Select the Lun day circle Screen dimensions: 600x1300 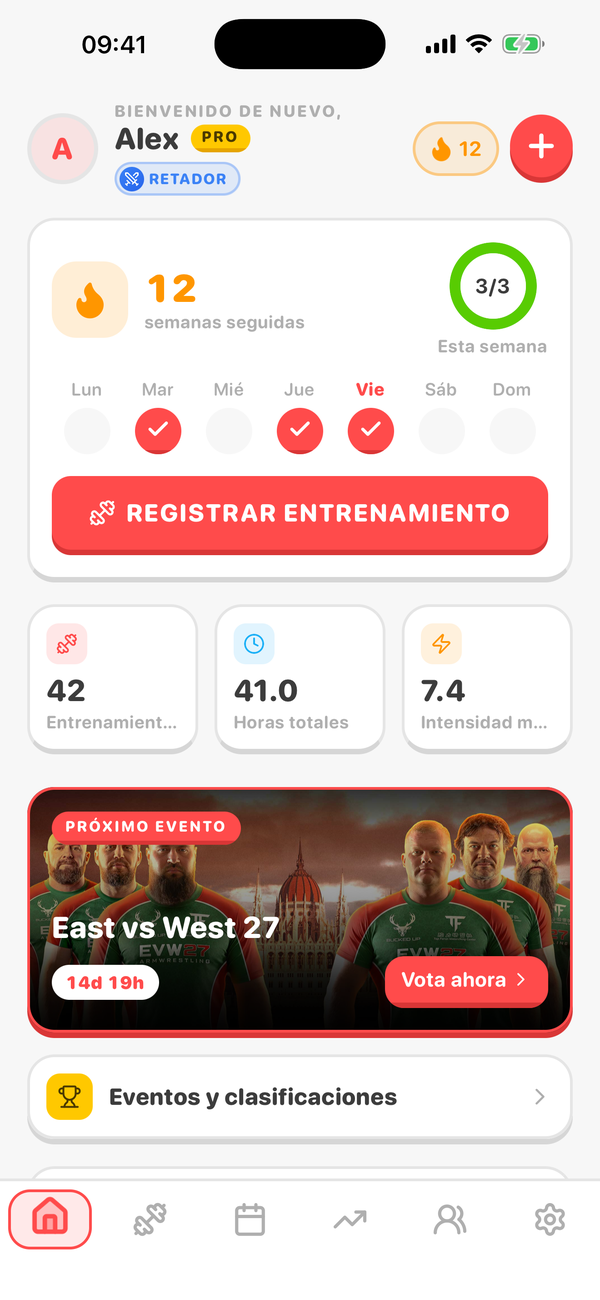click(87, 431)
